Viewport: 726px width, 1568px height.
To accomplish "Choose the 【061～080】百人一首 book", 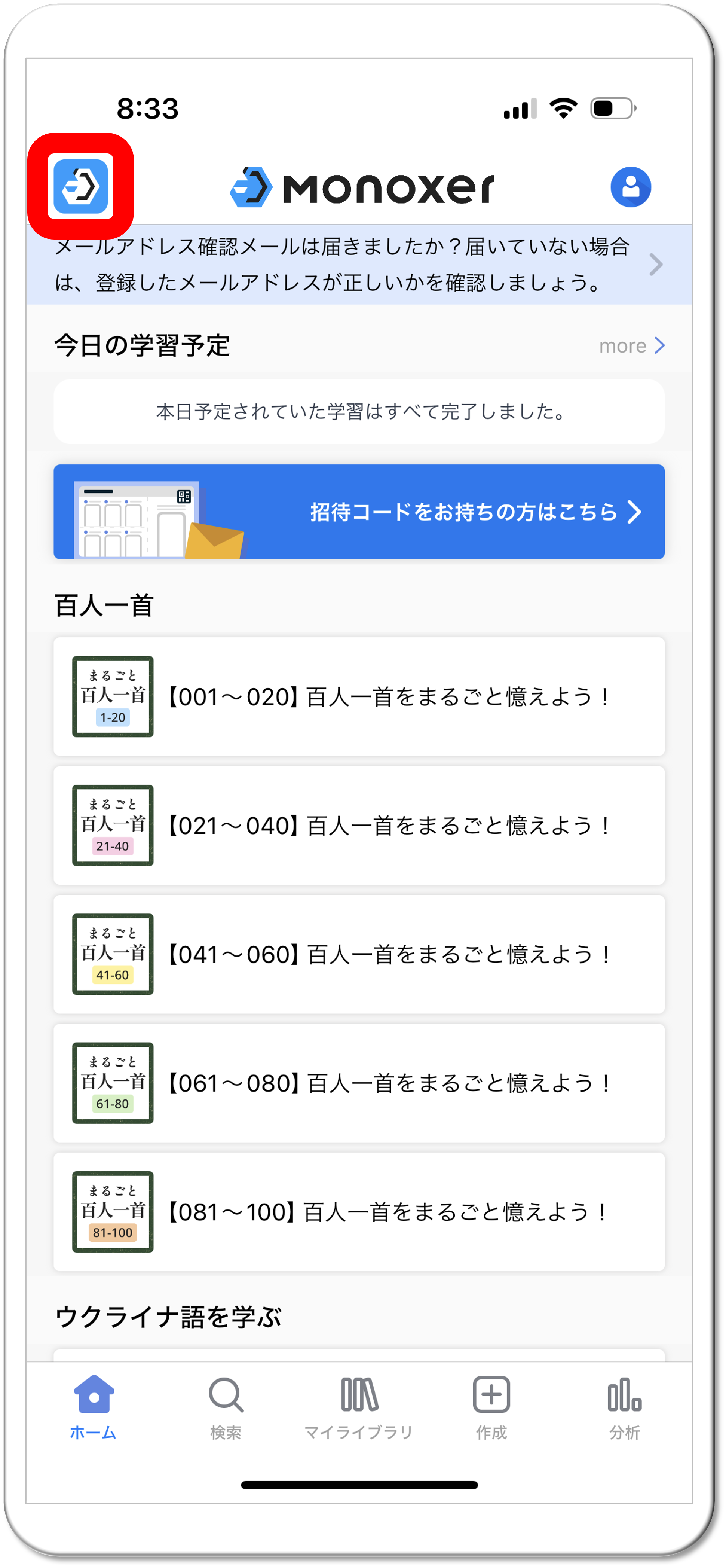I will (x=358, y=1082).
